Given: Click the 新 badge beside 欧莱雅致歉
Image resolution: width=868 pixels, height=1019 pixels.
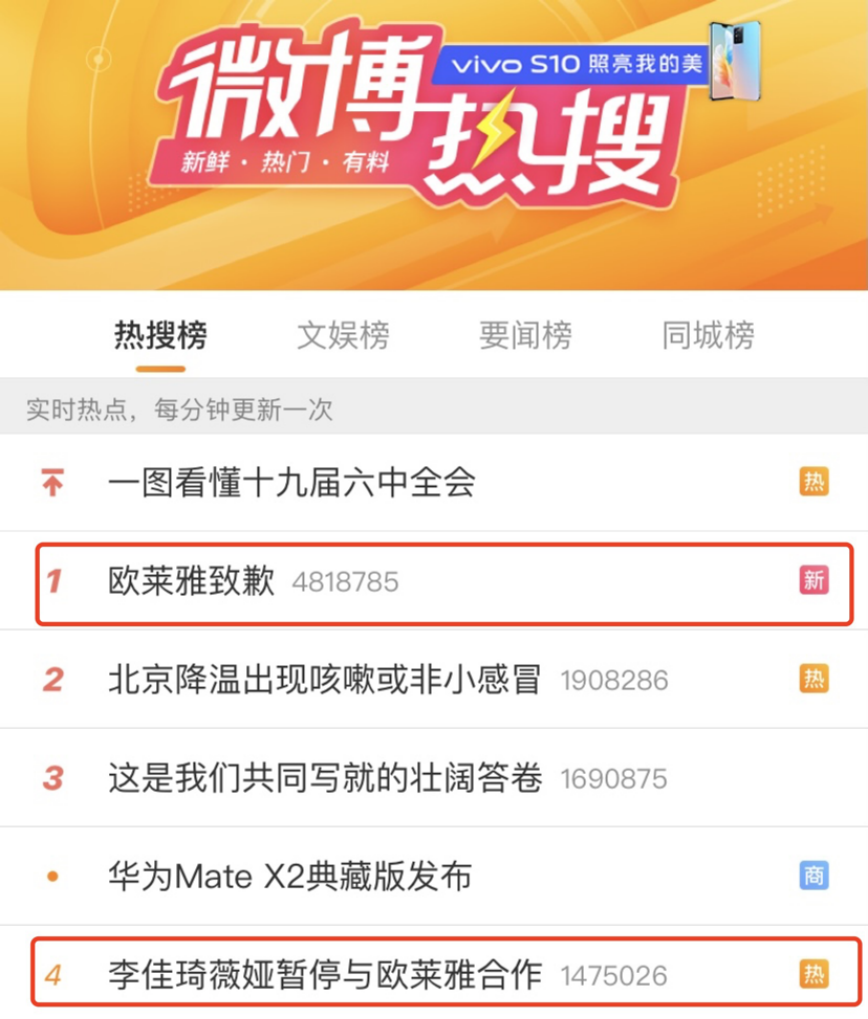Looking at the screenshot, I should click(x=816, y=581).
